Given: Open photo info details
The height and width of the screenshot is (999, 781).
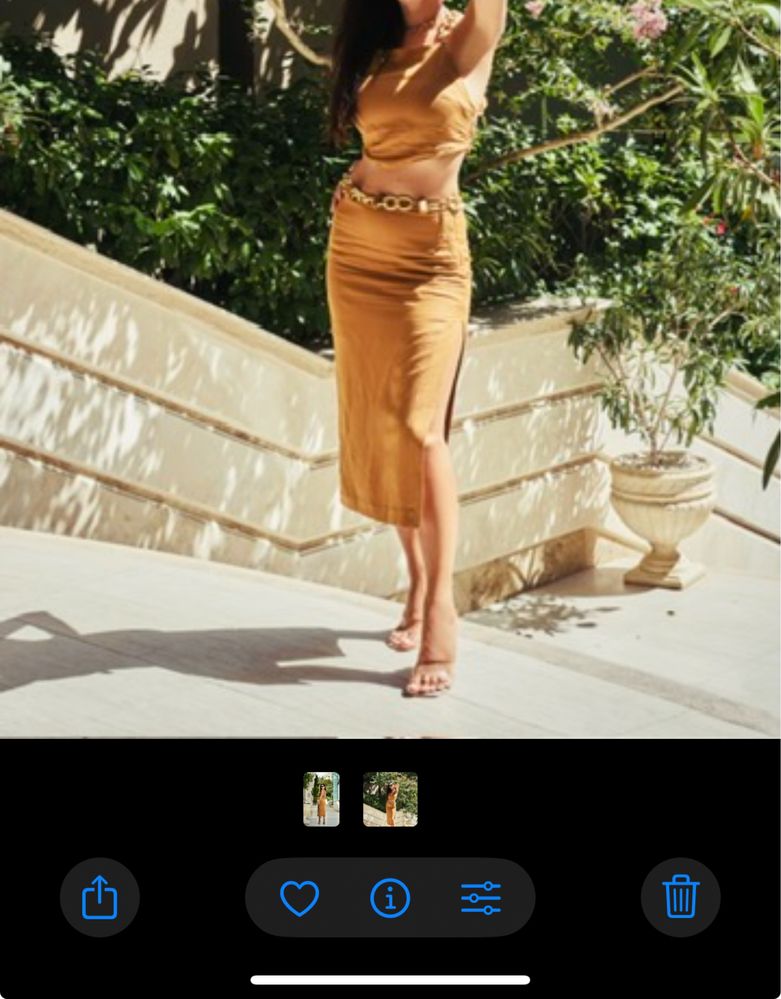Looking at the screenshot, I should tap(390, 897).
